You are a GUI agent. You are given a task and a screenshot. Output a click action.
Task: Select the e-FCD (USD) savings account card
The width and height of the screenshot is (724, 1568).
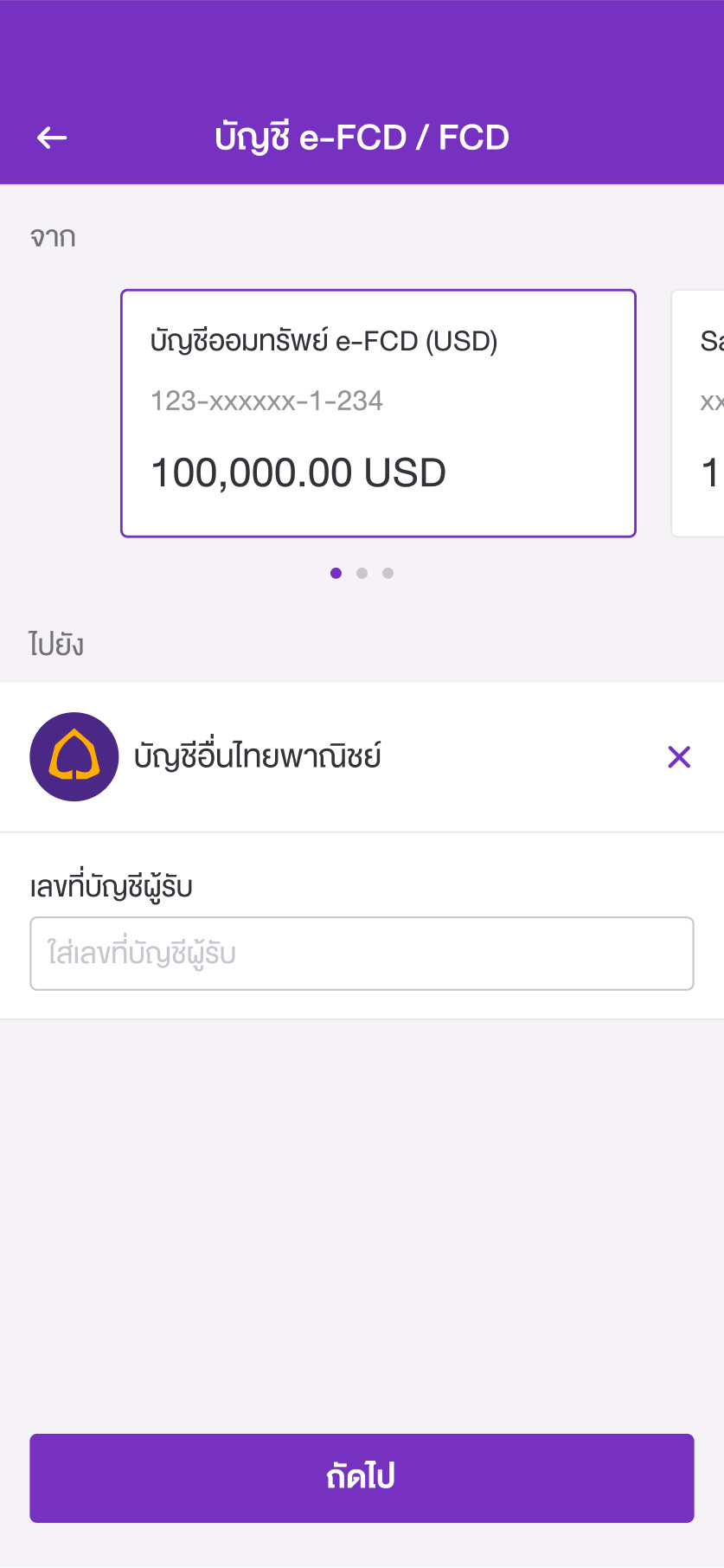[x=378, y=414]
